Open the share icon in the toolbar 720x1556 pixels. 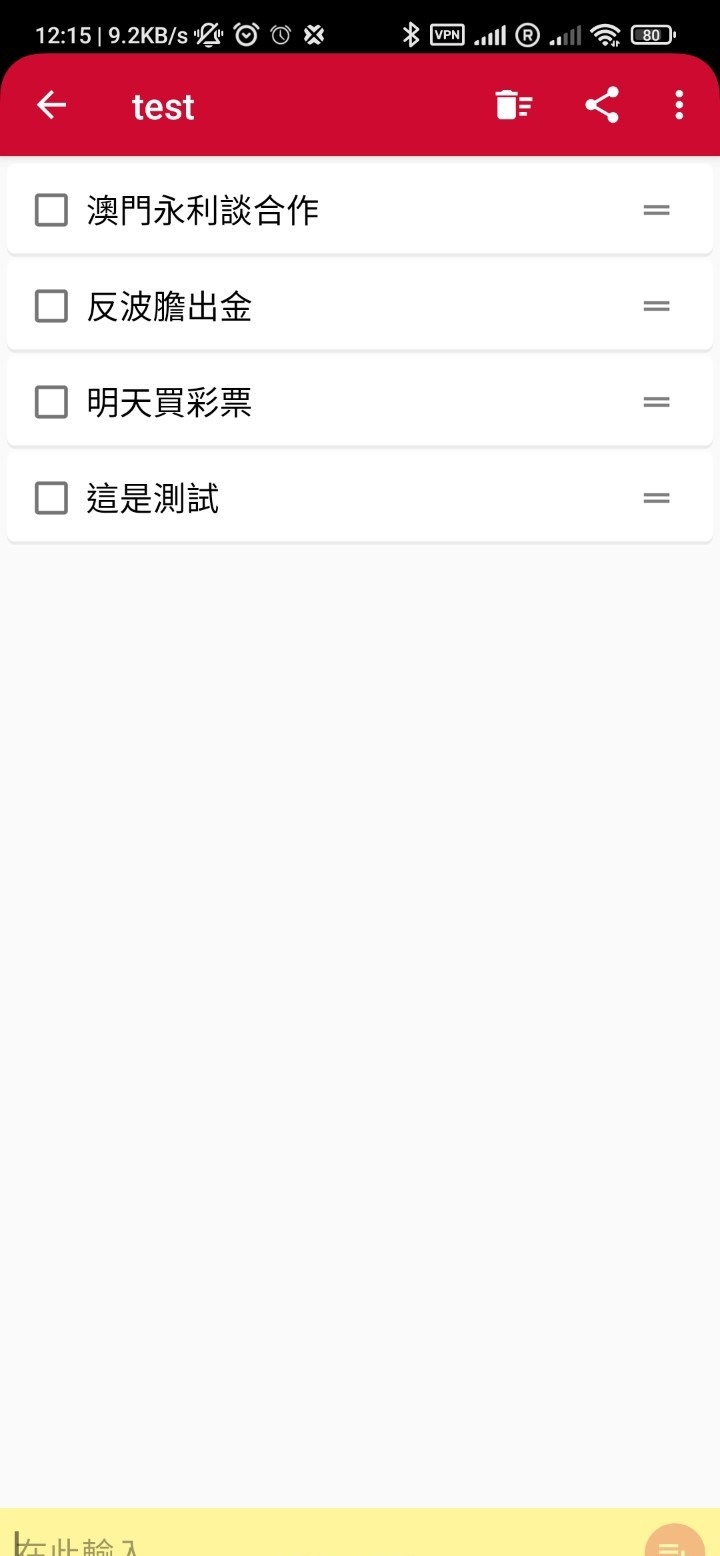(602, 104)
